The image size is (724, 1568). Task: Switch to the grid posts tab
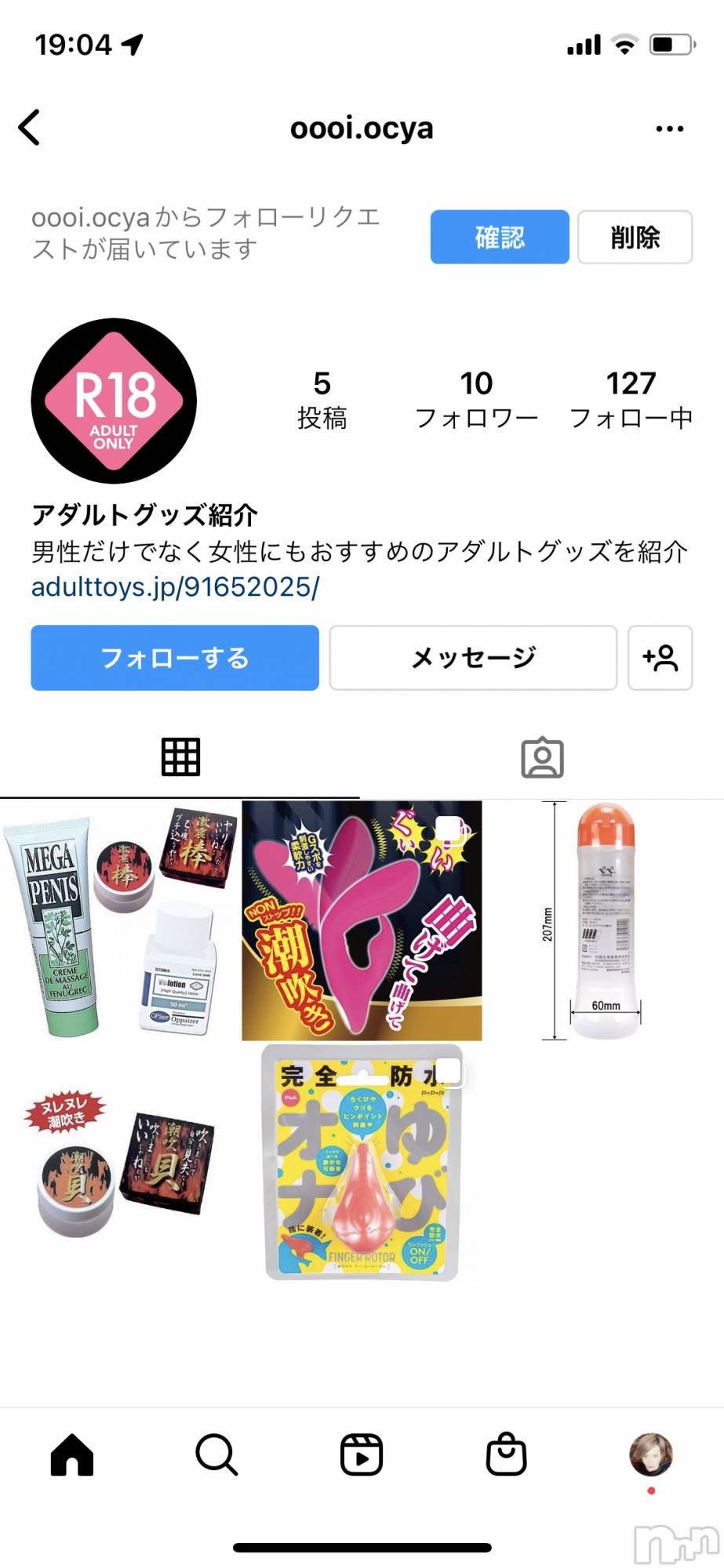tap(180, 757)
